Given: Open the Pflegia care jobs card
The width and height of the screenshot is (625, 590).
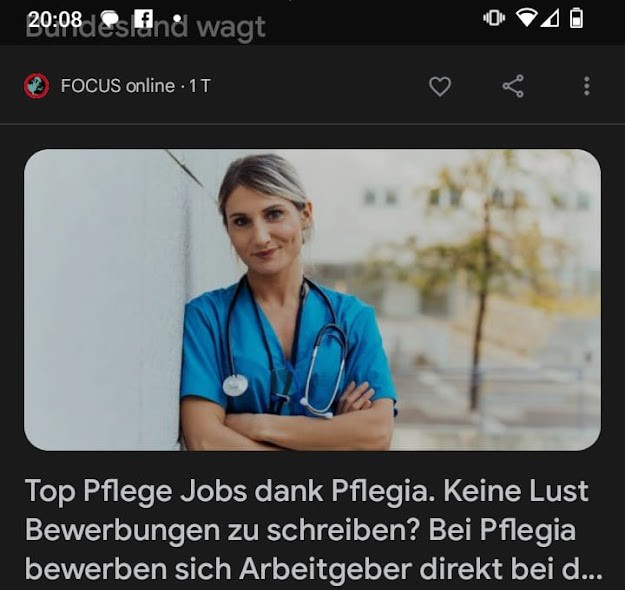Looking at the screenshot, I should click(x=312, y=300).
